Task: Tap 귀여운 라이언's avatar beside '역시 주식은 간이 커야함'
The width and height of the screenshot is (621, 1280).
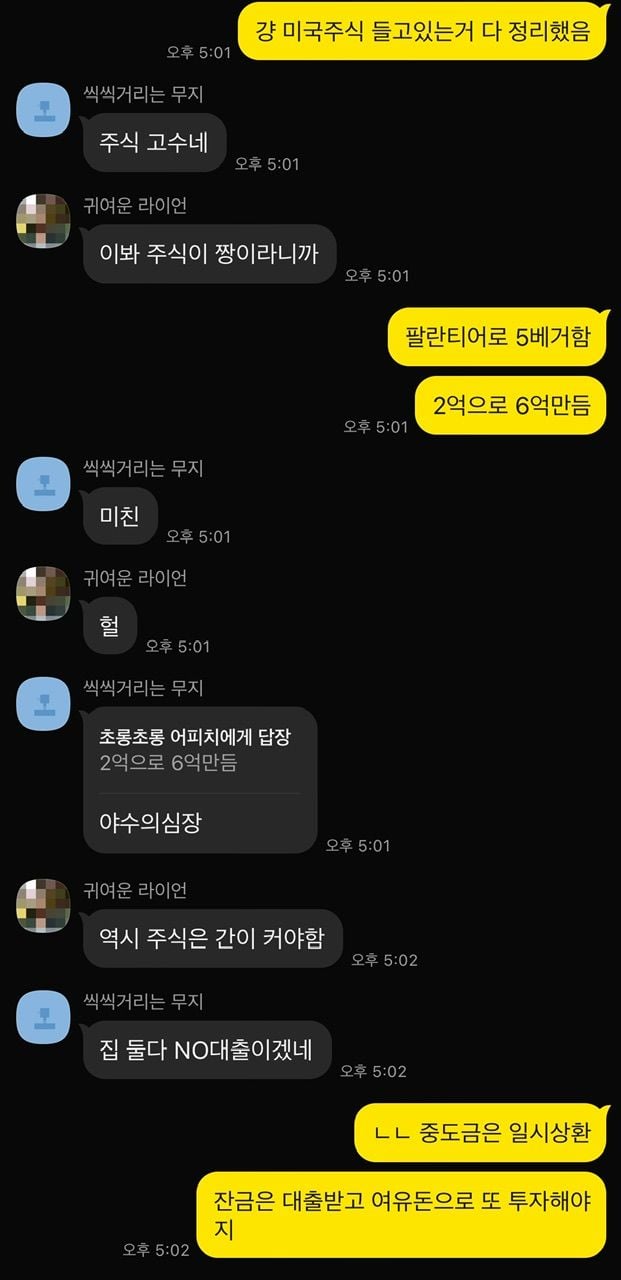Action: point(43,907)
